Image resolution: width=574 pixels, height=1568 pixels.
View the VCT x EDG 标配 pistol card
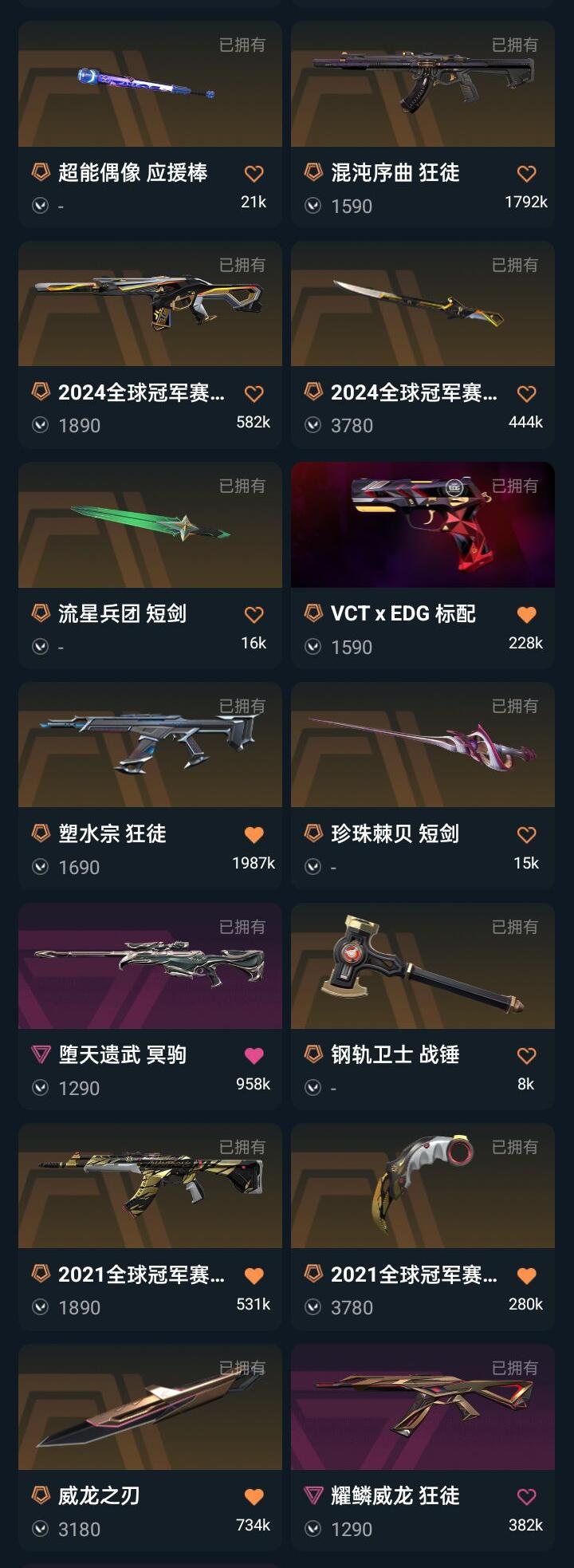(x=423, y=565)
